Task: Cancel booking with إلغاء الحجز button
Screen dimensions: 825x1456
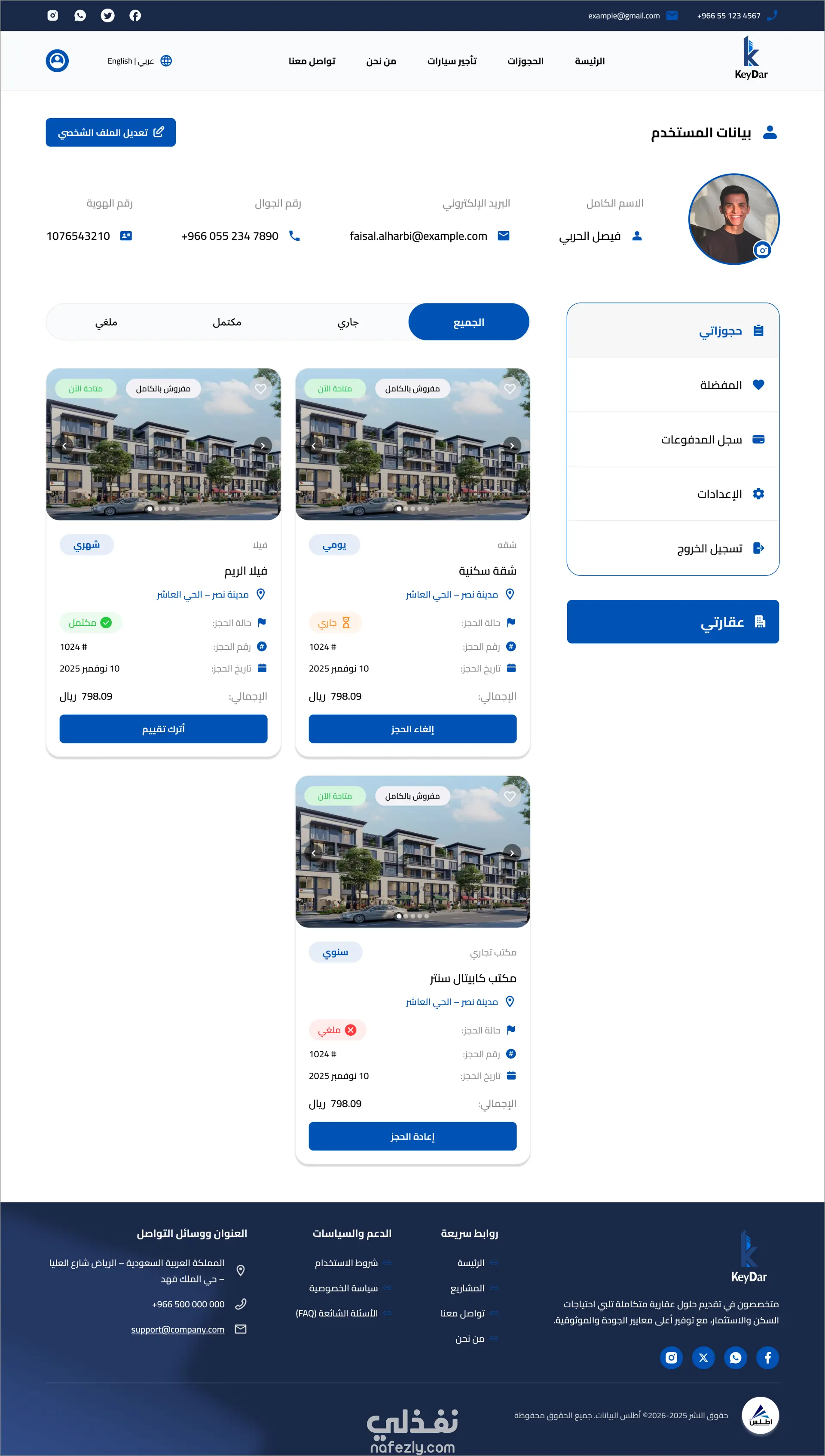Action: pos(412,728)
